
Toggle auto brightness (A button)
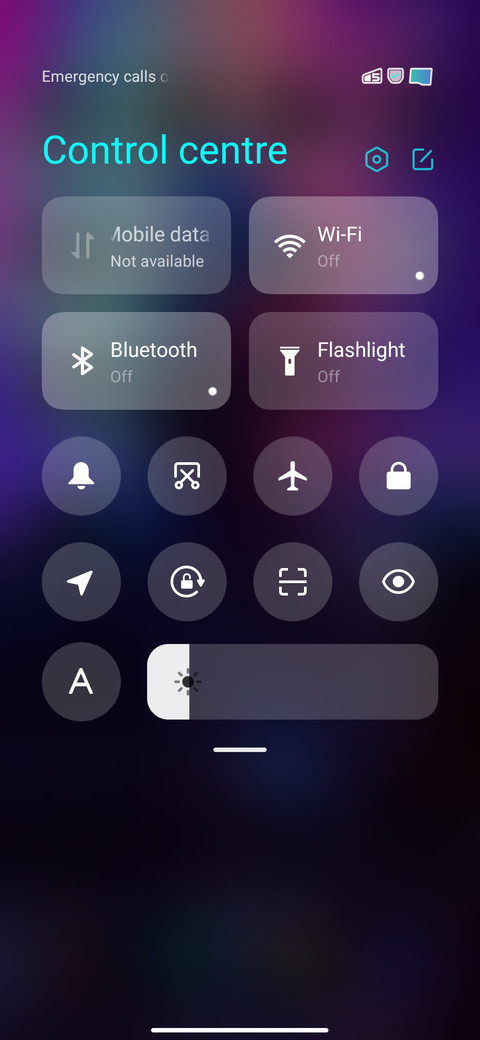click(82, 681)
